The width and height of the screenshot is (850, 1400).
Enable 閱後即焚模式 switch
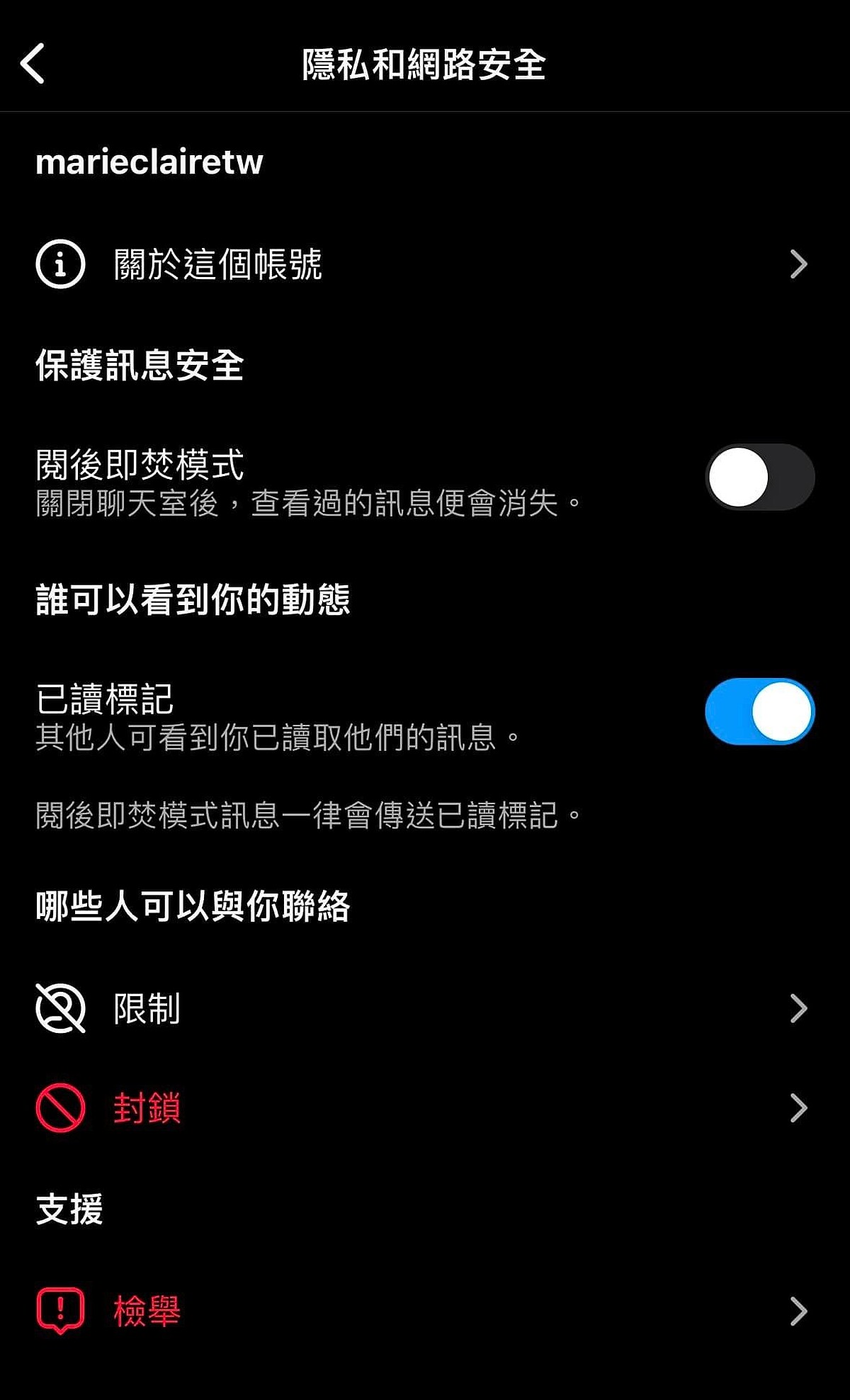point(759,477)
